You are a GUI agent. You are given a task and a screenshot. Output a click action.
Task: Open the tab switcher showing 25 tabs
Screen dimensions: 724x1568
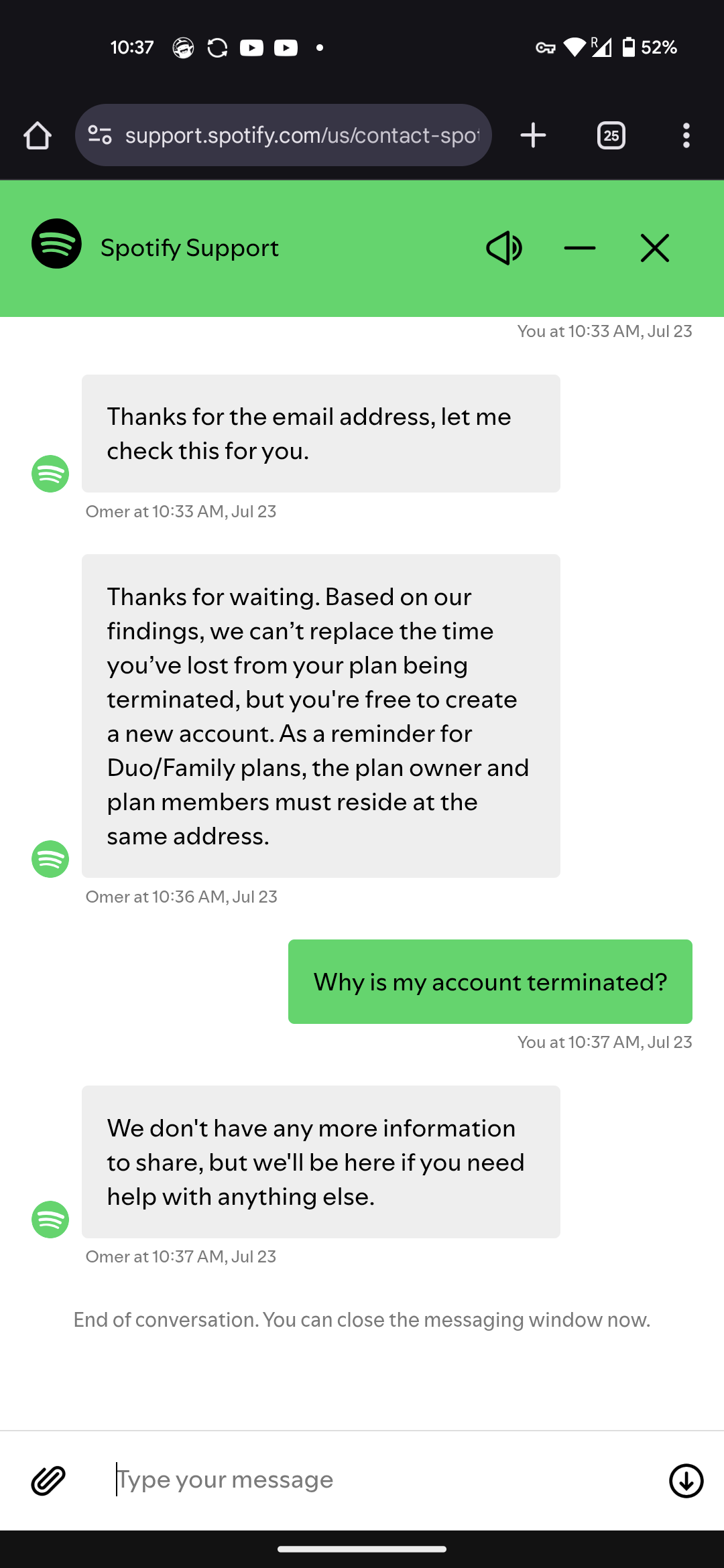coord(611,135)
